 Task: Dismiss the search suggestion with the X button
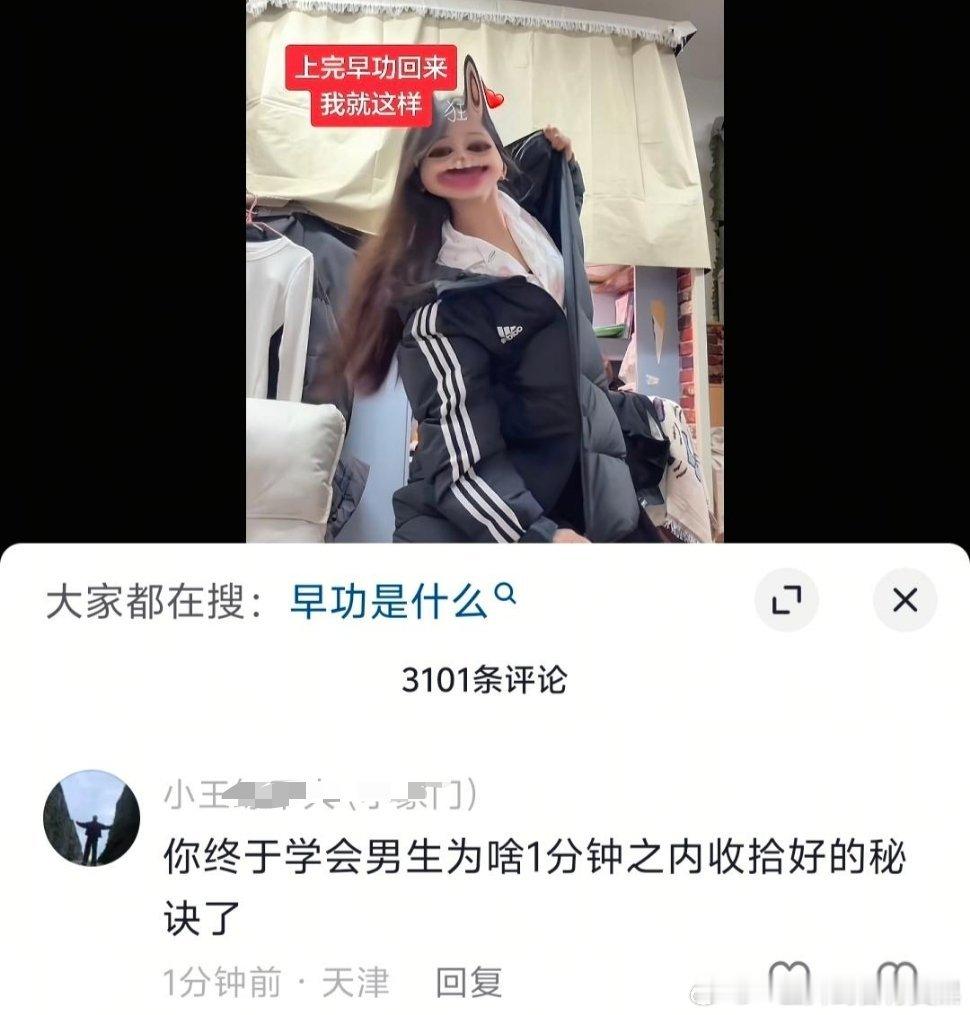pyautogui.click(x=905, y=600)
